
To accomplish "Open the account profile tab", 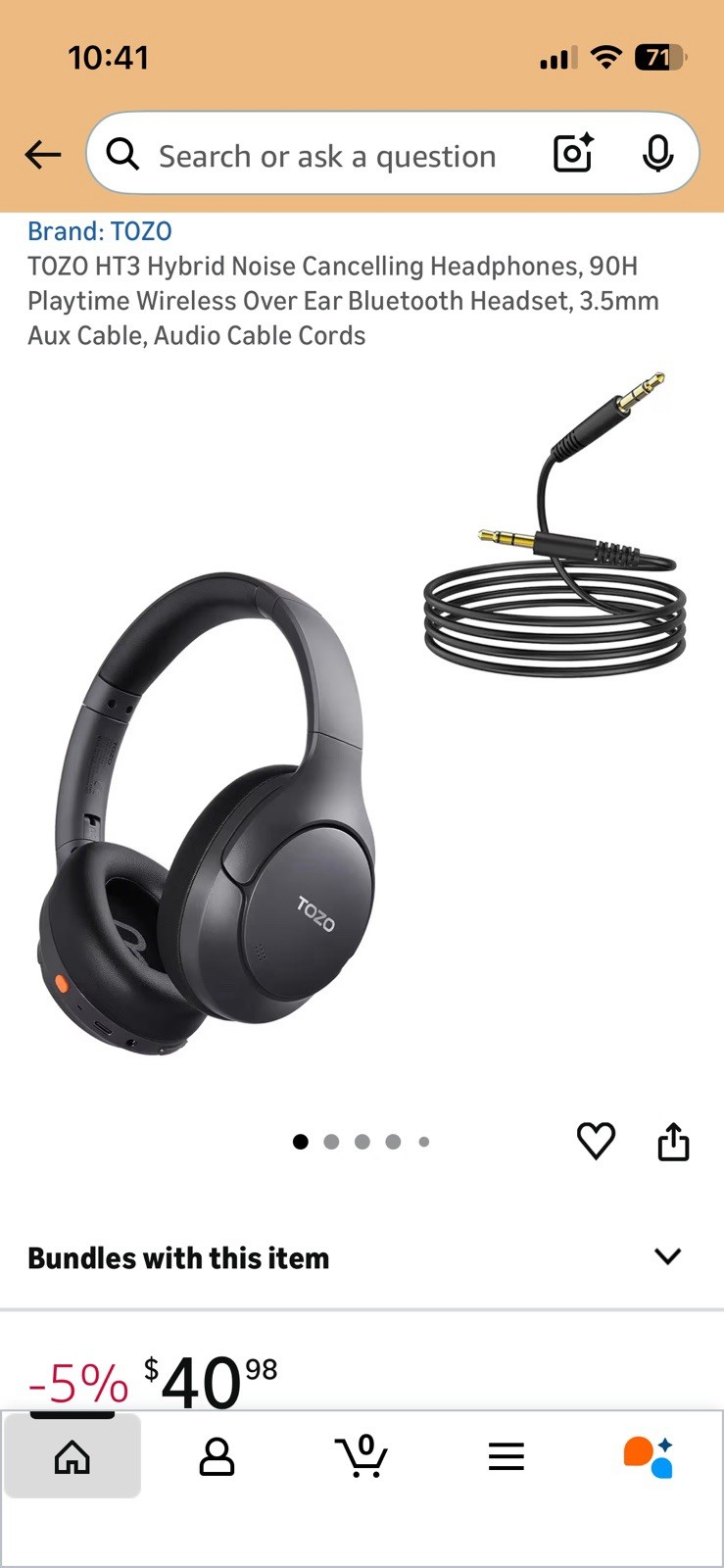I will 217,1457.
